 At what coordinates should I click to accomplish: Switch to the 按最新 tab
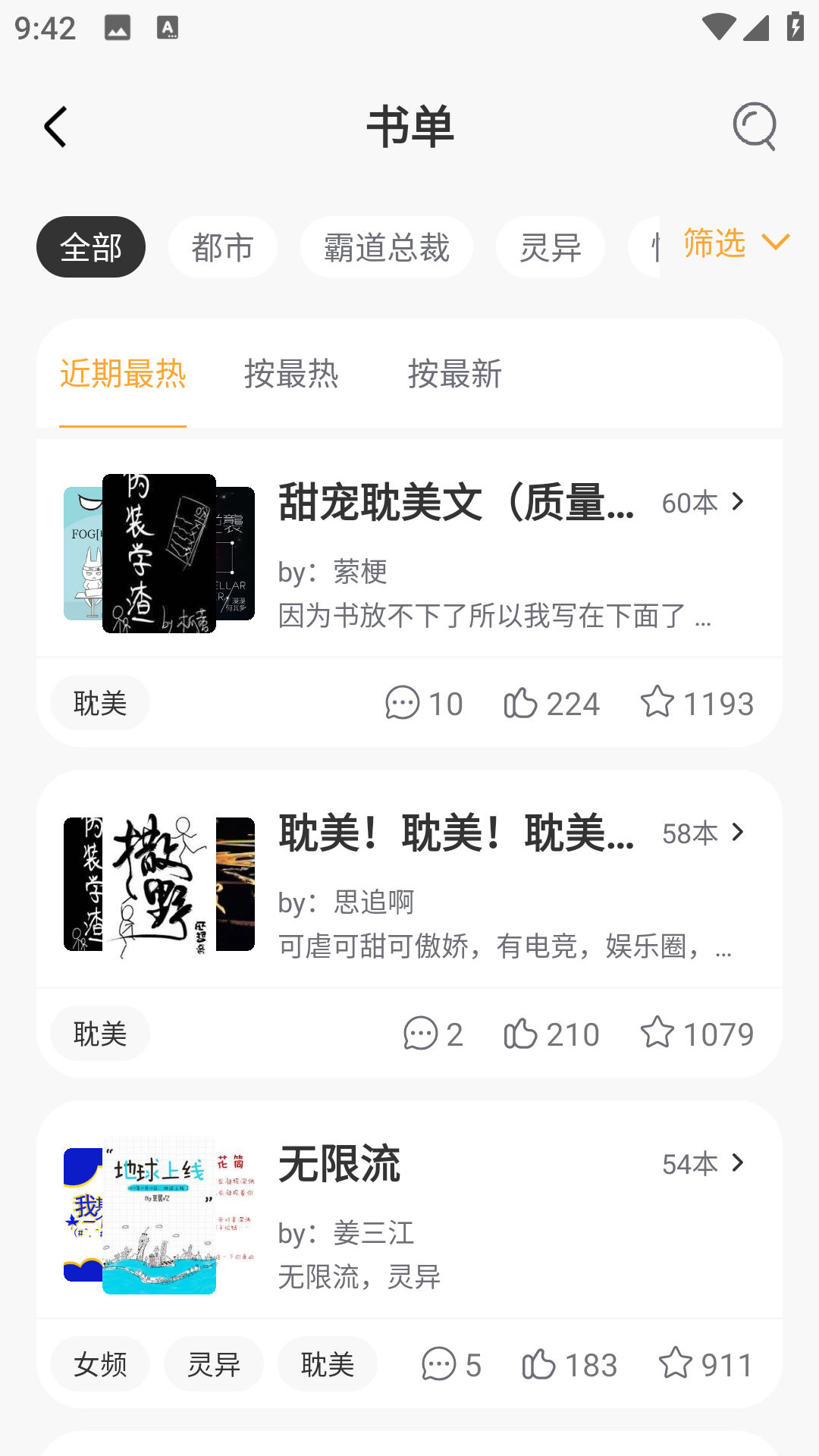[x=455, y=374]
